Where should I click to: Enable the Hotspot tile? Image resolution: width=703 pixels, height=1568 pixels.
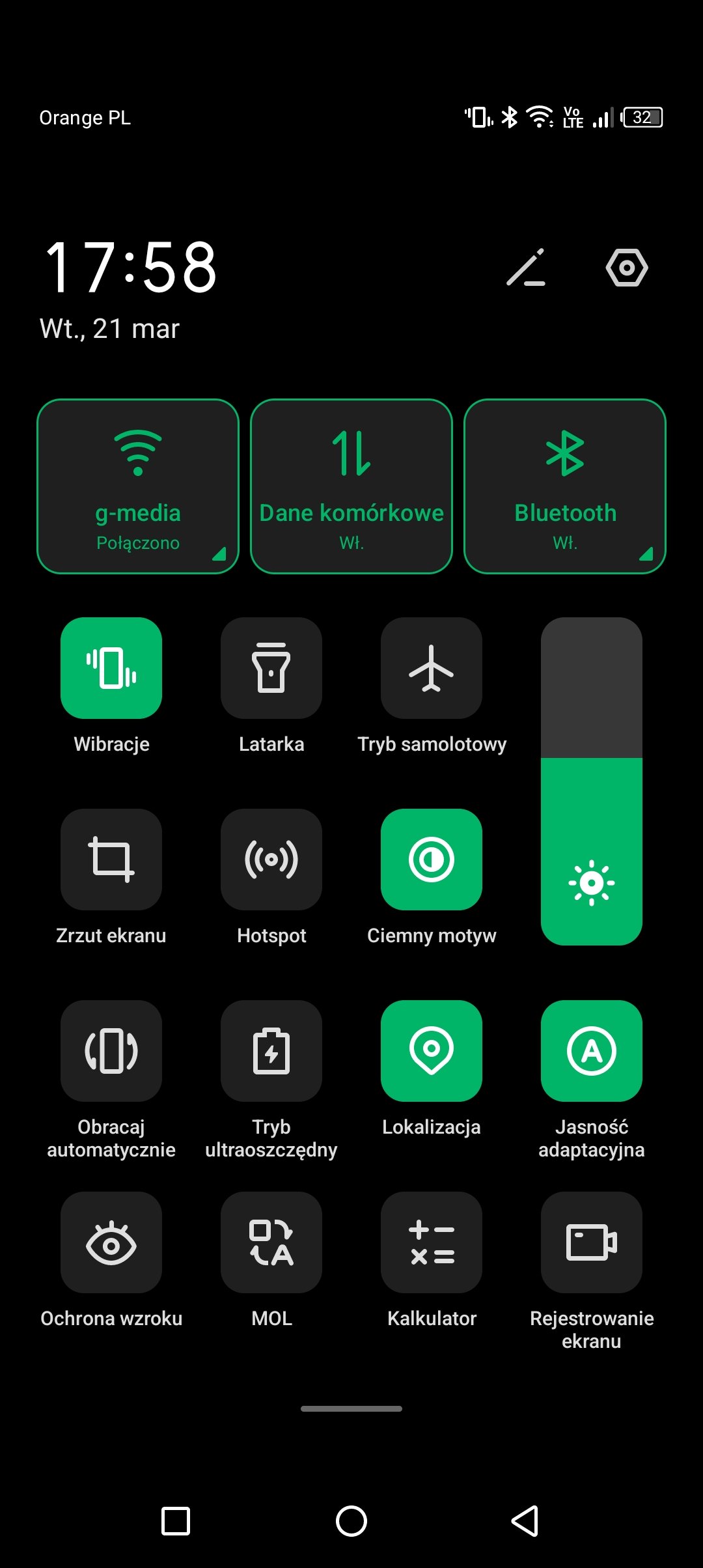[271, 860]
